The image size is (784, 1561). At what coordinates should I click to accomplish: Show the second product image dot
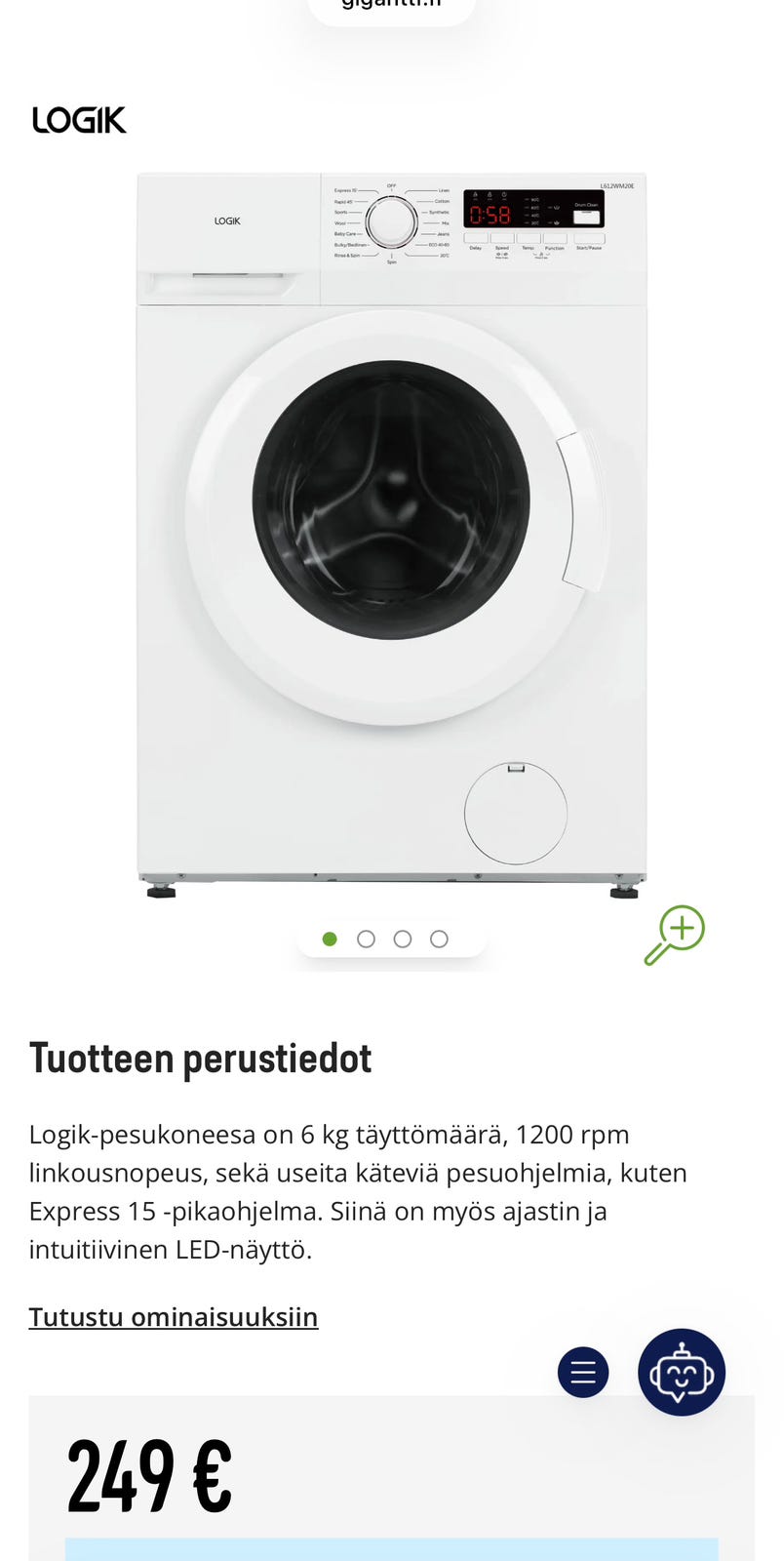click(367, 939)
